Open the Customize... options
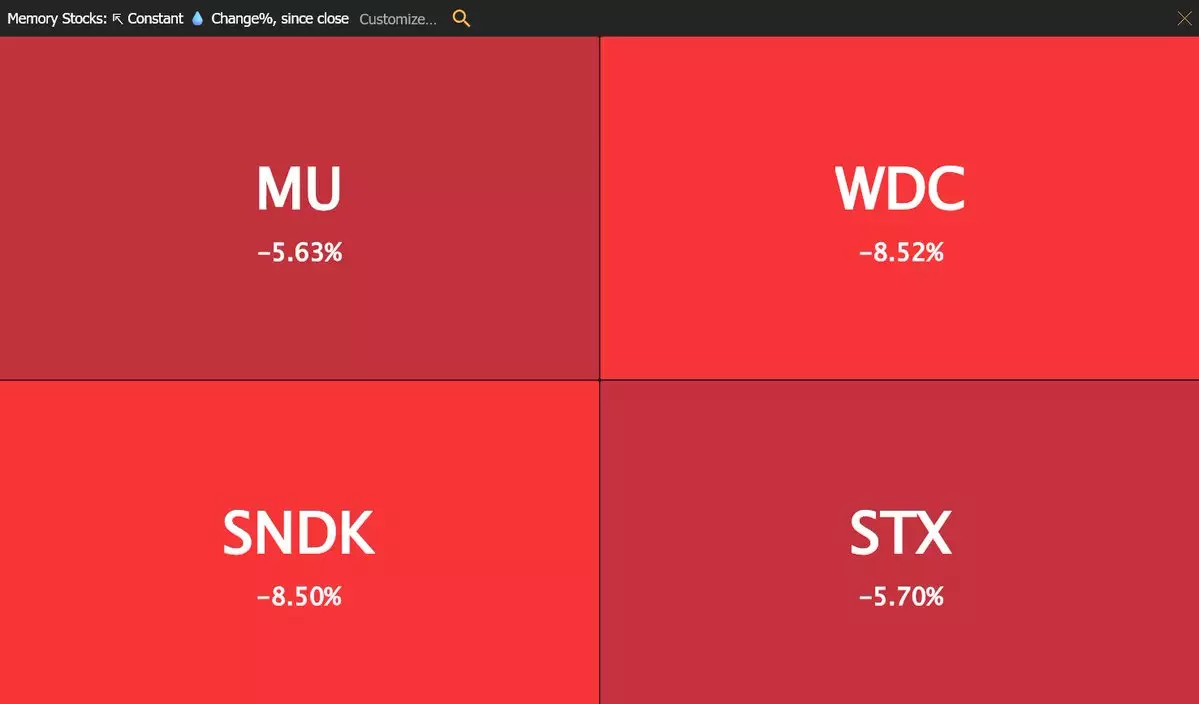The image size is (1199, 704). (x=398, y=19)
